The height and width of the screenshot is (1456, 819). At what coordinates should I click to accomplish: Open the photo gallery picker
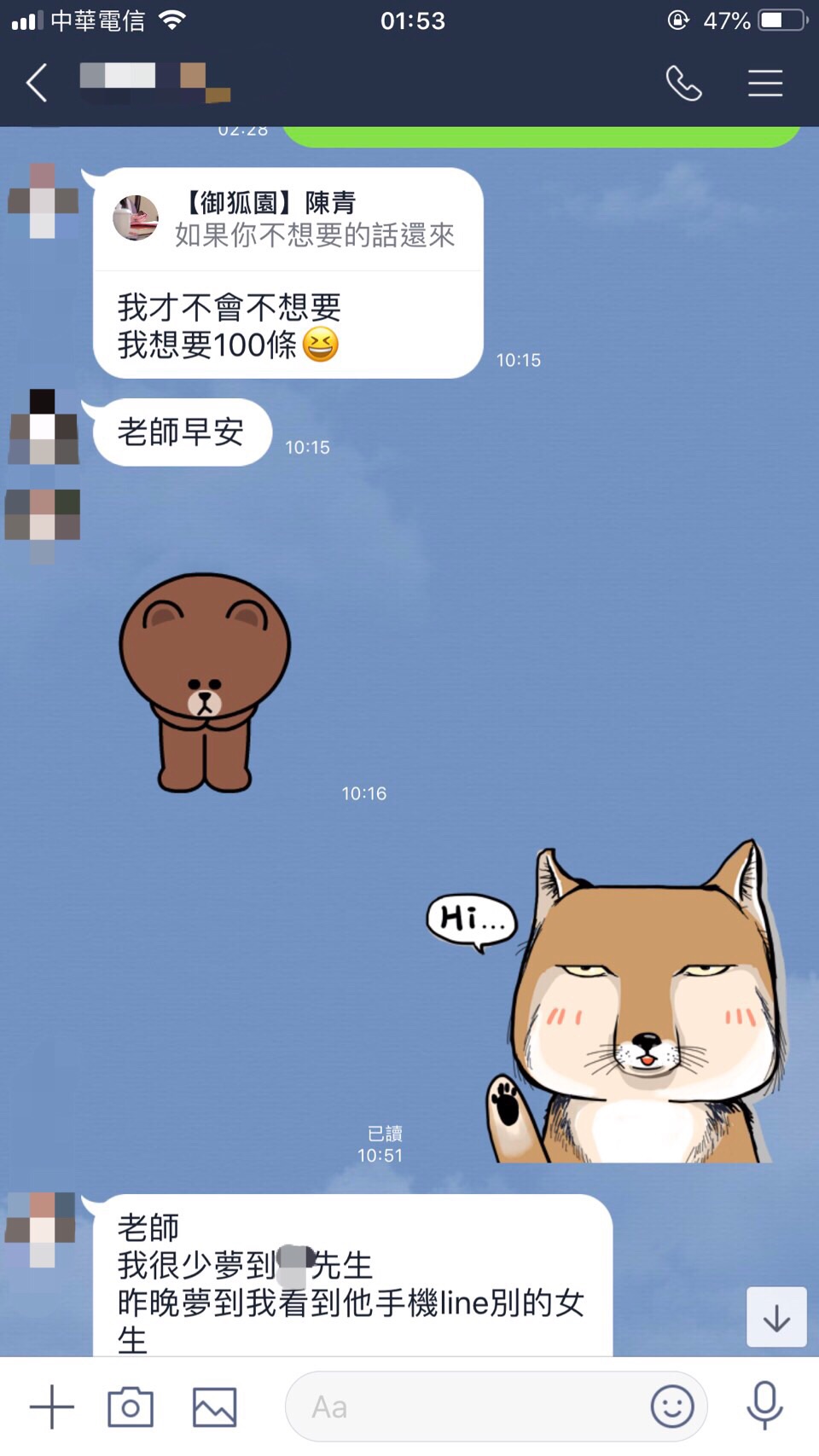pos(214,1407)
